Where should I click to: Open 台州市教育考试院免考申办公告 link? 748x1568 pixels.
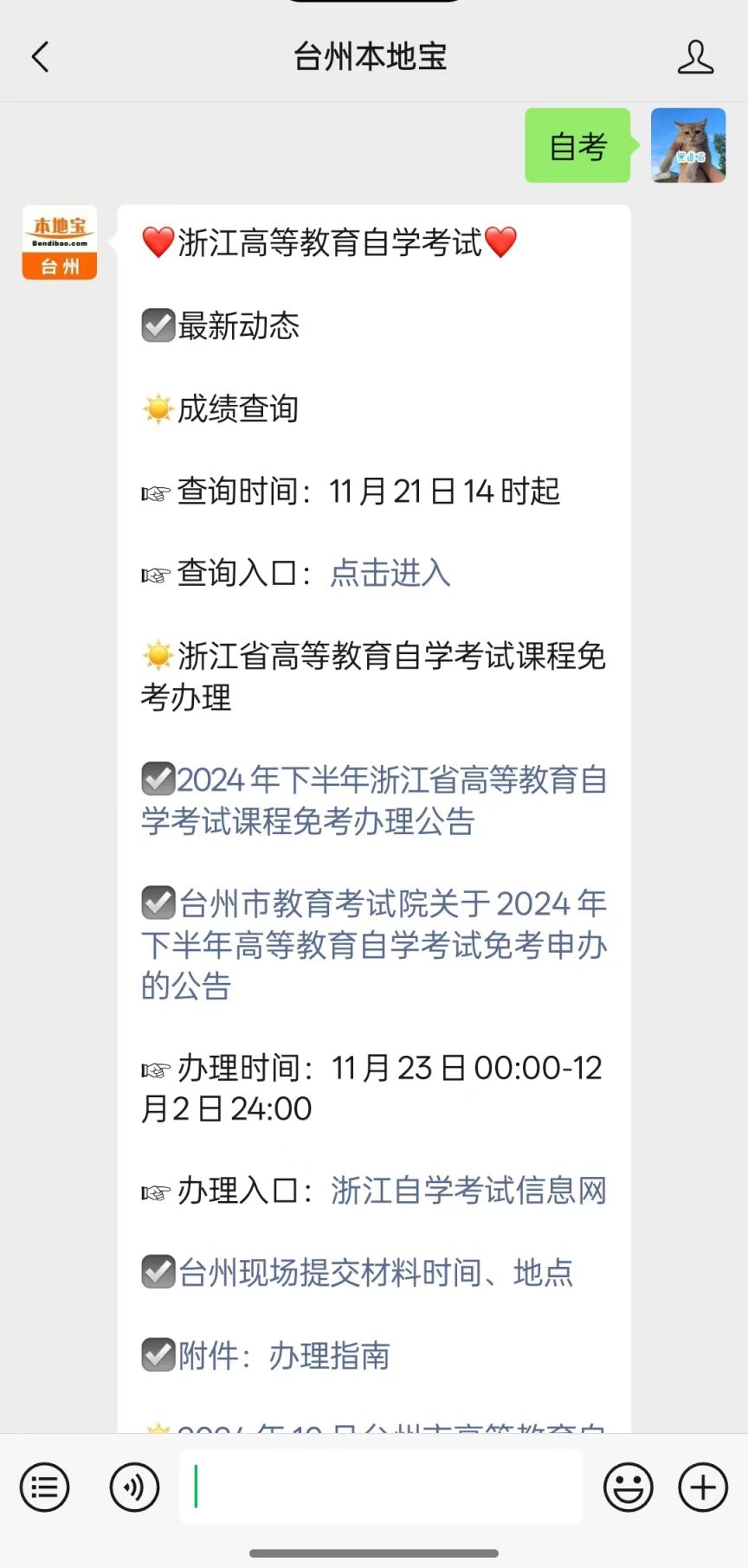click(374, 943)
